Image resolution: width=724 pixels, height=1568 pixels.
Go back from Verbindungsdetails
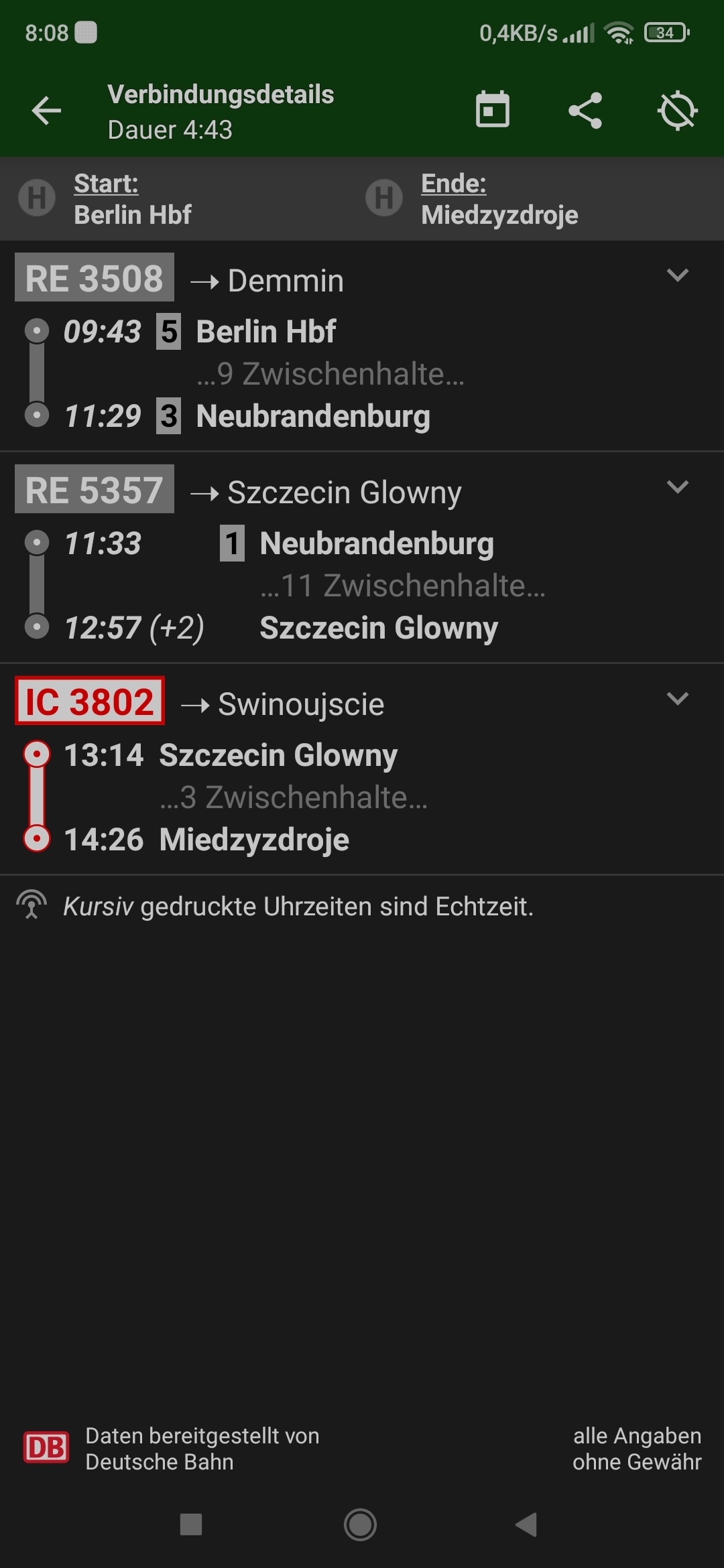(46, 111)
